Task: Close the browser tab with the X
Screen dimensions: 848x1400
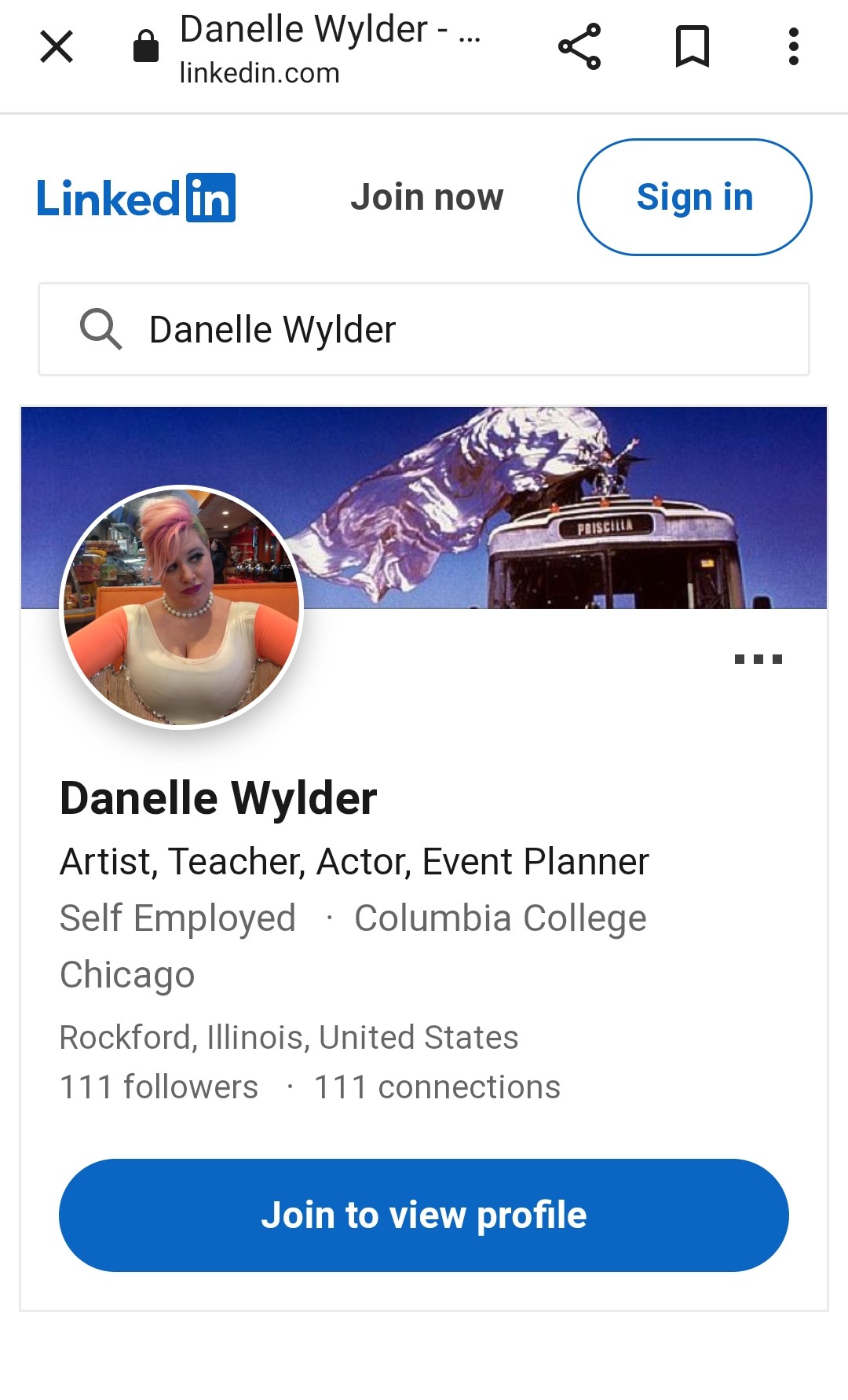Action: point(57,46)
